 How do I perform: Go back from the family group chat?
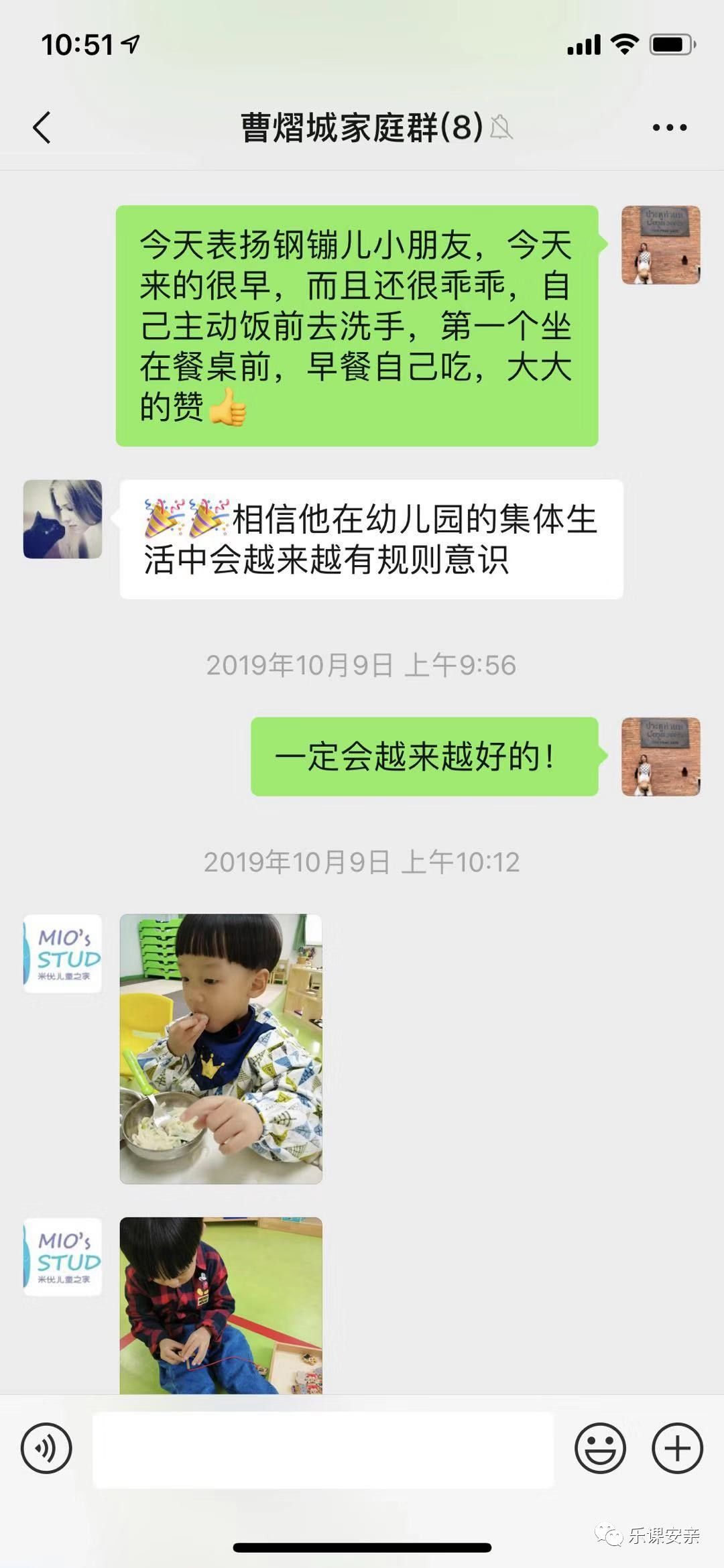(x=42, y=127)
